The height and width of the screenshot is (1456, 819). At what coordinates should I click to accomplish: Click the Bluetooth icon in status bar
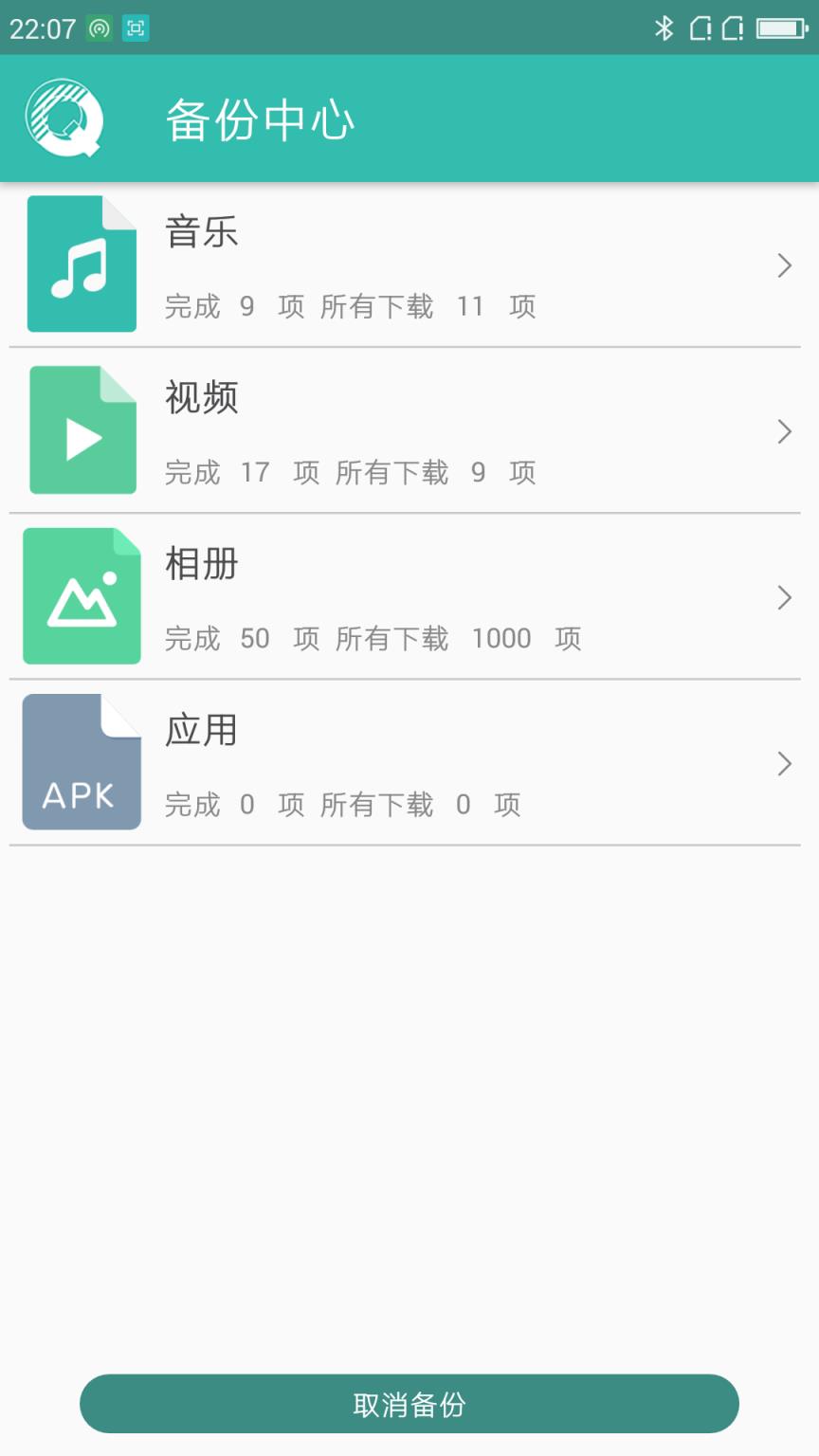(x=664, y=29)
